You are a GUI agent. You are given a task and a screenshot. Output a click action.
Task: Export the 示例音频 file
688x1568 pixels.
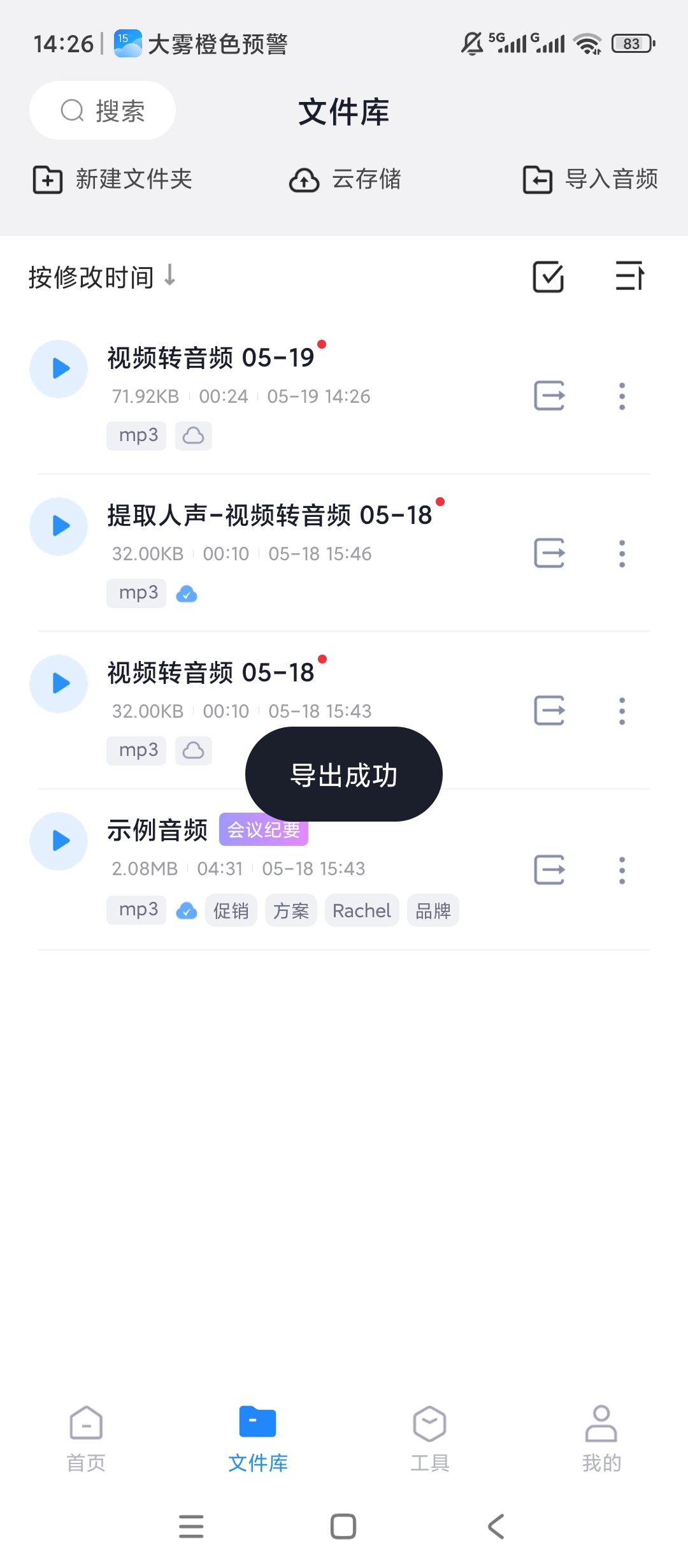pos(549,870)
